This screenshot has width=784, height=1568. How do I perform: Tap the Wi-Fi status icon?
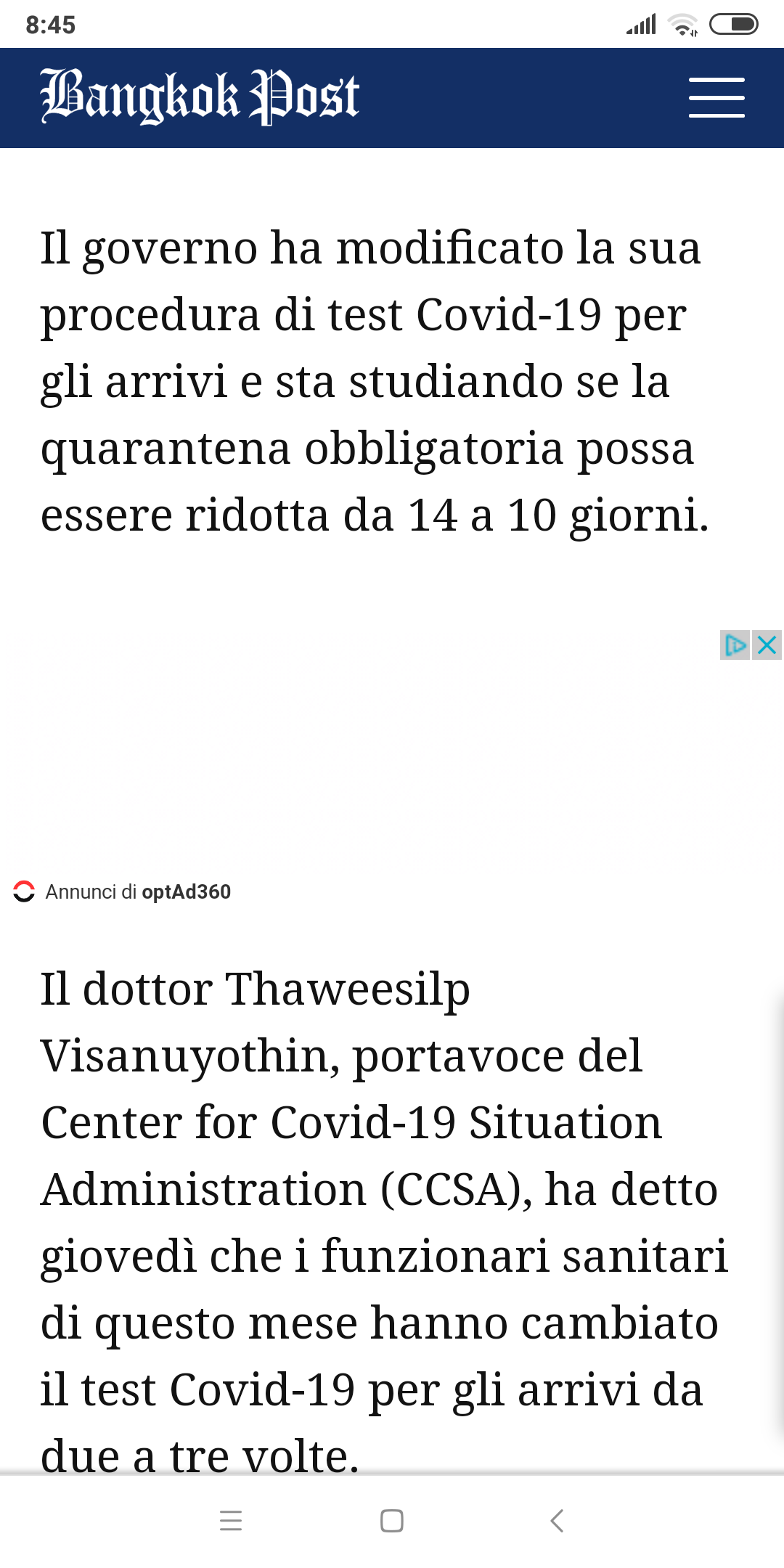pyautogui.click(x=682, y=24)
